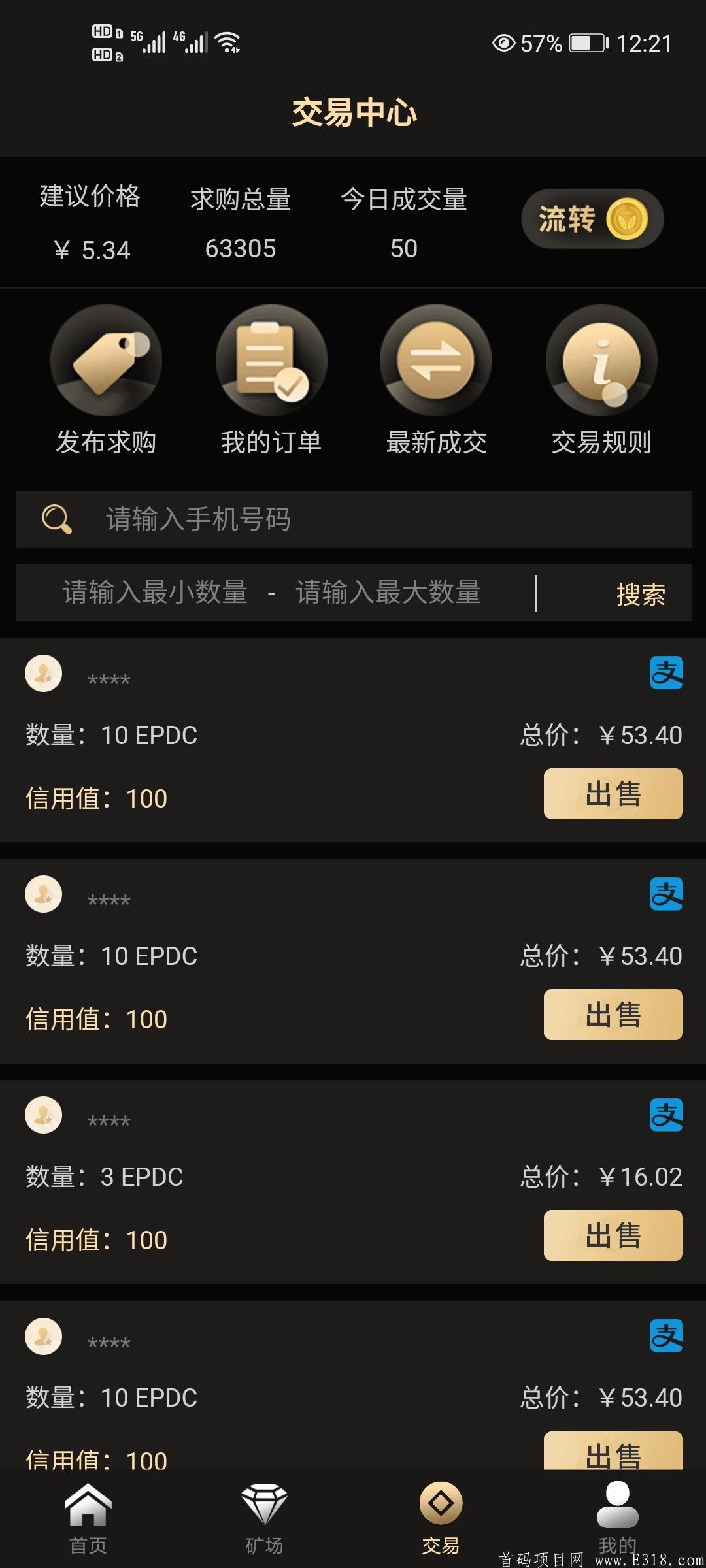The height and width of the screenshot is (1568, 706).
Task: Open the 发布求购 (publish request) icon
Action: 107,363
